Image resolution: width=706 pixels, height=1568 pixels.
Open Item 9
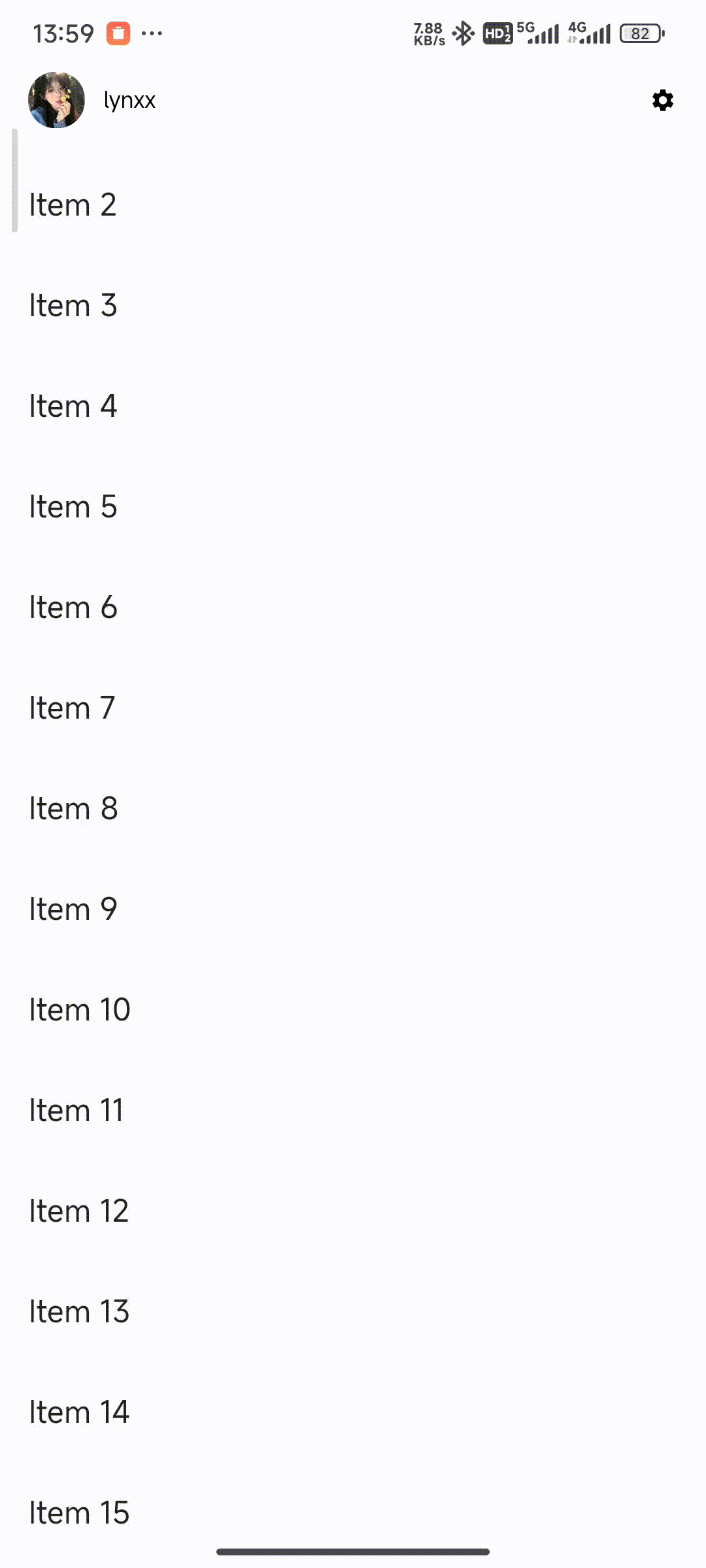[x=73, y=909]
